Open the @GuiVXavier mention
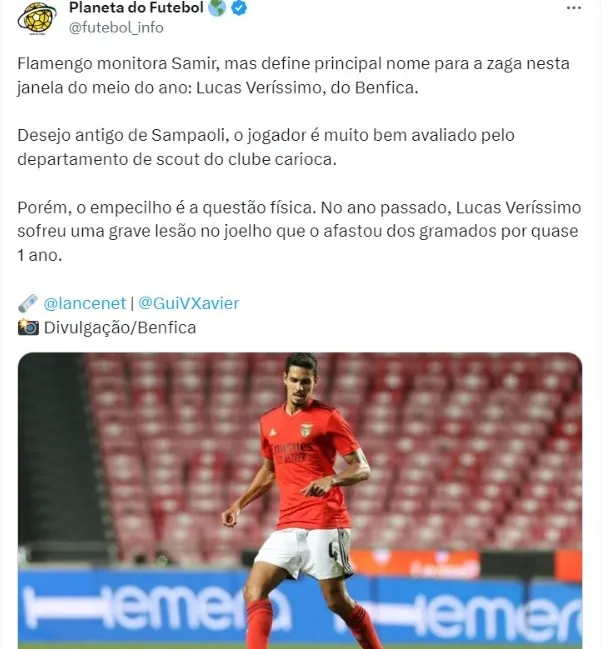This screenshot has height=649, width=612. pyautogui.click(x=188, y=303)
